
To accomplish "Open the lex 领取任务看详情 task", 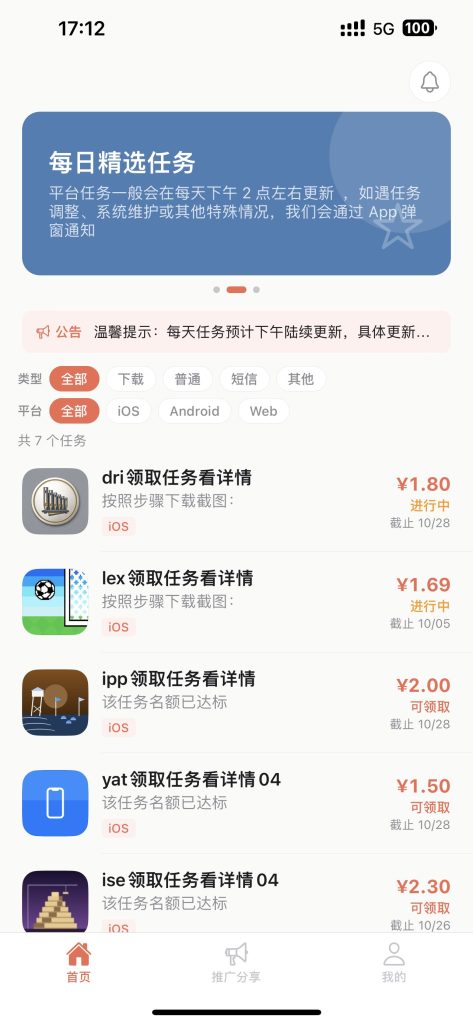I will pyautogui.click(x=236, y=602).
